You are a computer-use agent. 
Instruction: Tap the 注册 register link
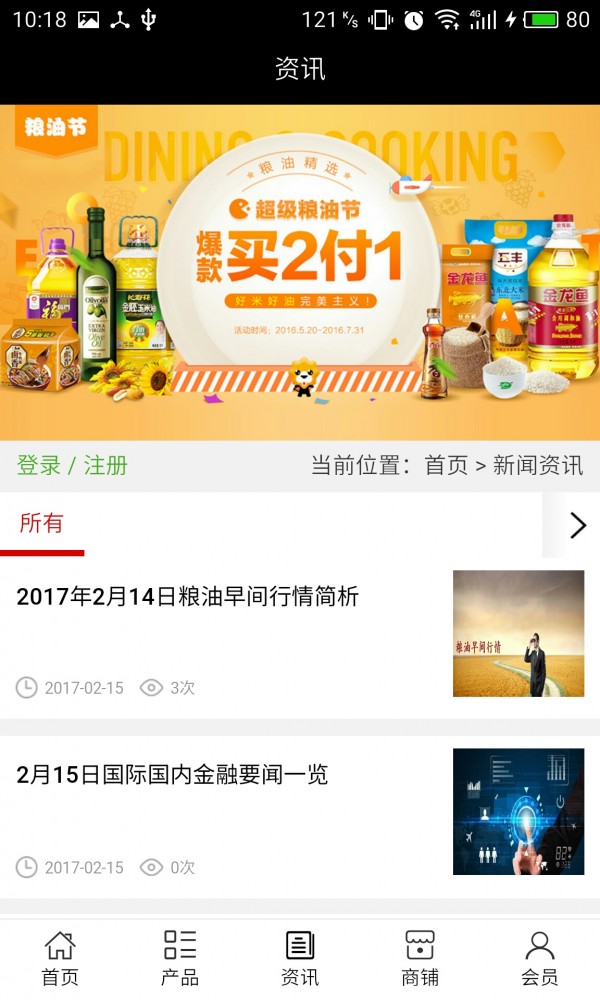click(106, 466)
